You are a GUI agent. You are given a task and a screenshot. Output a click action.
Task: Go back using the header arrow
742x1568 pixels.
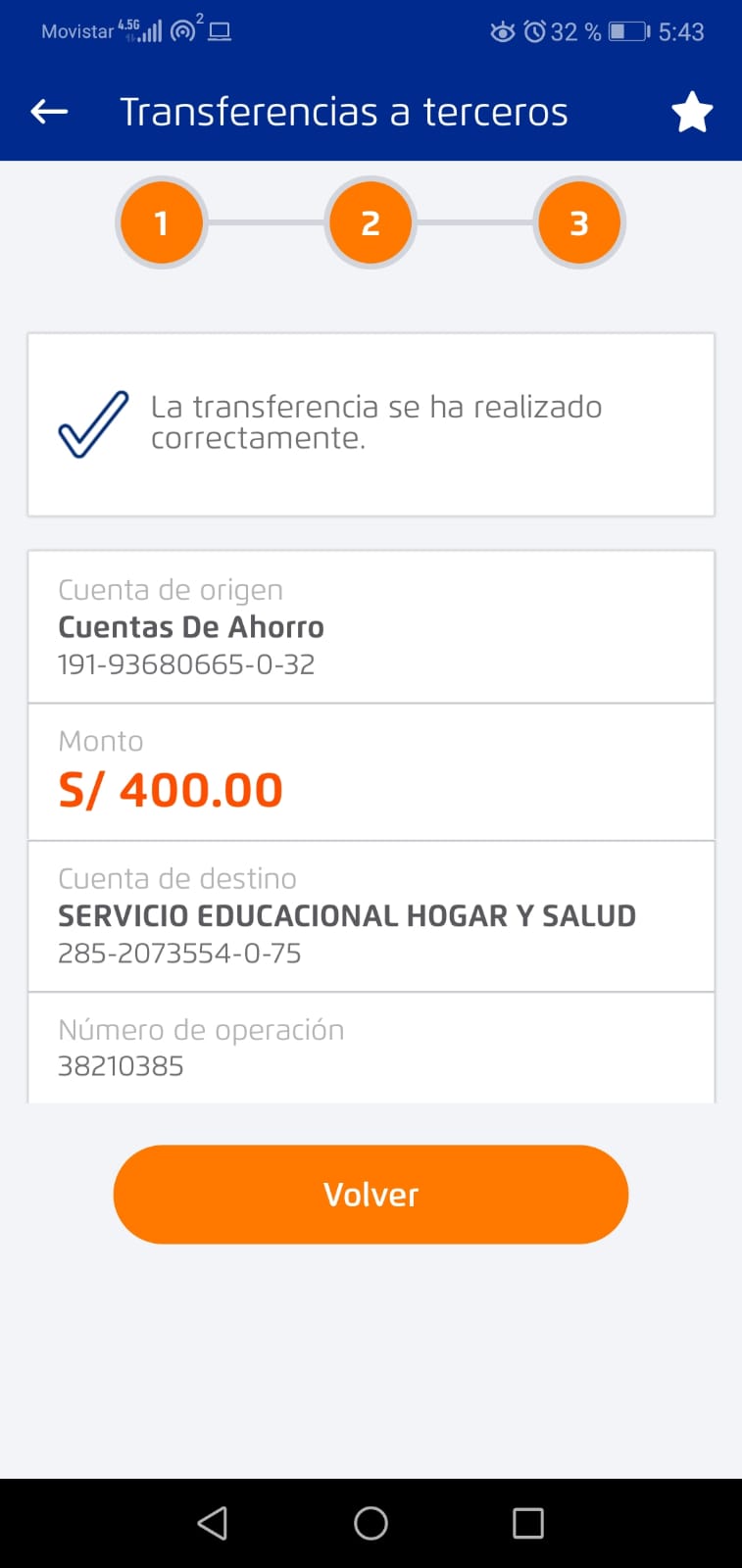point(49,112)
